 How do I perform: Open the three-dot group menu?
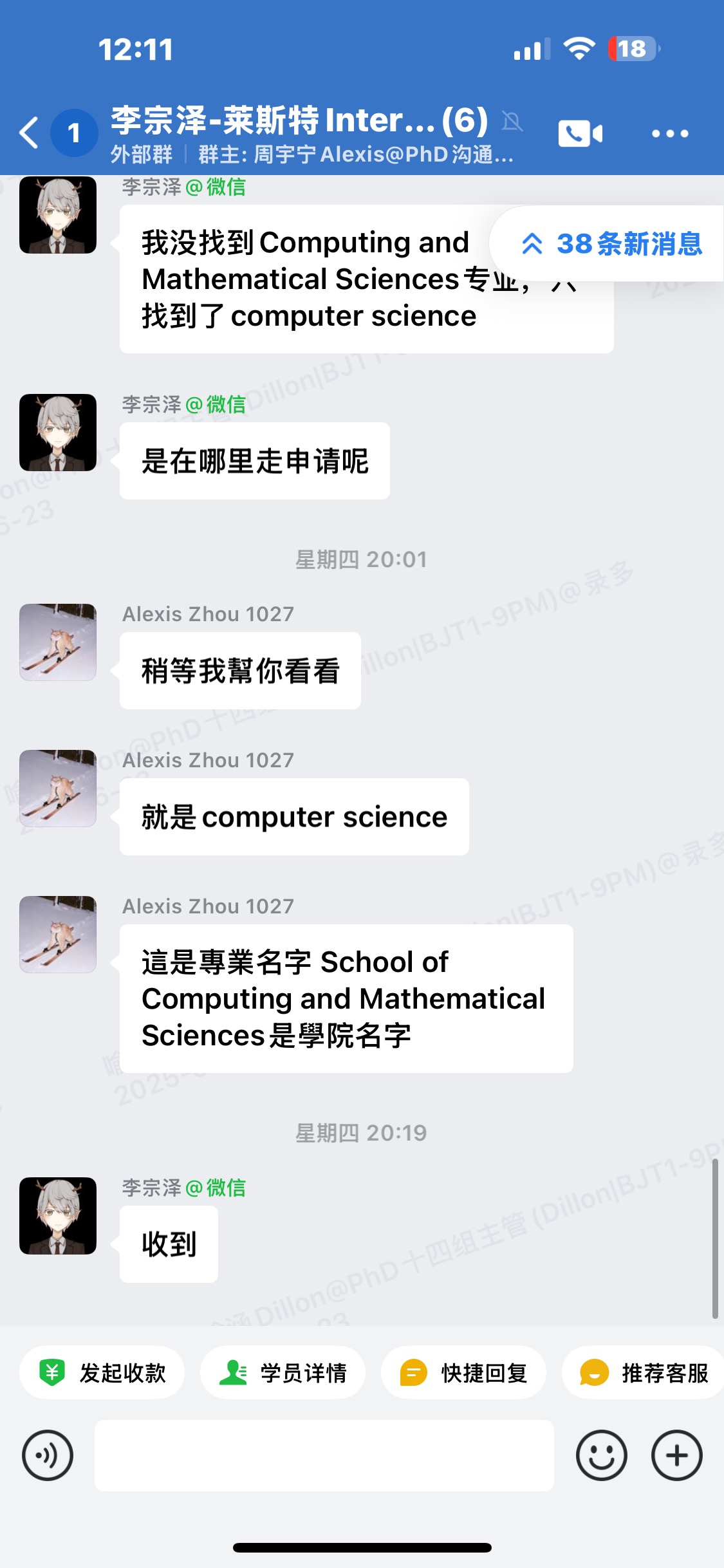coord(669,133)
